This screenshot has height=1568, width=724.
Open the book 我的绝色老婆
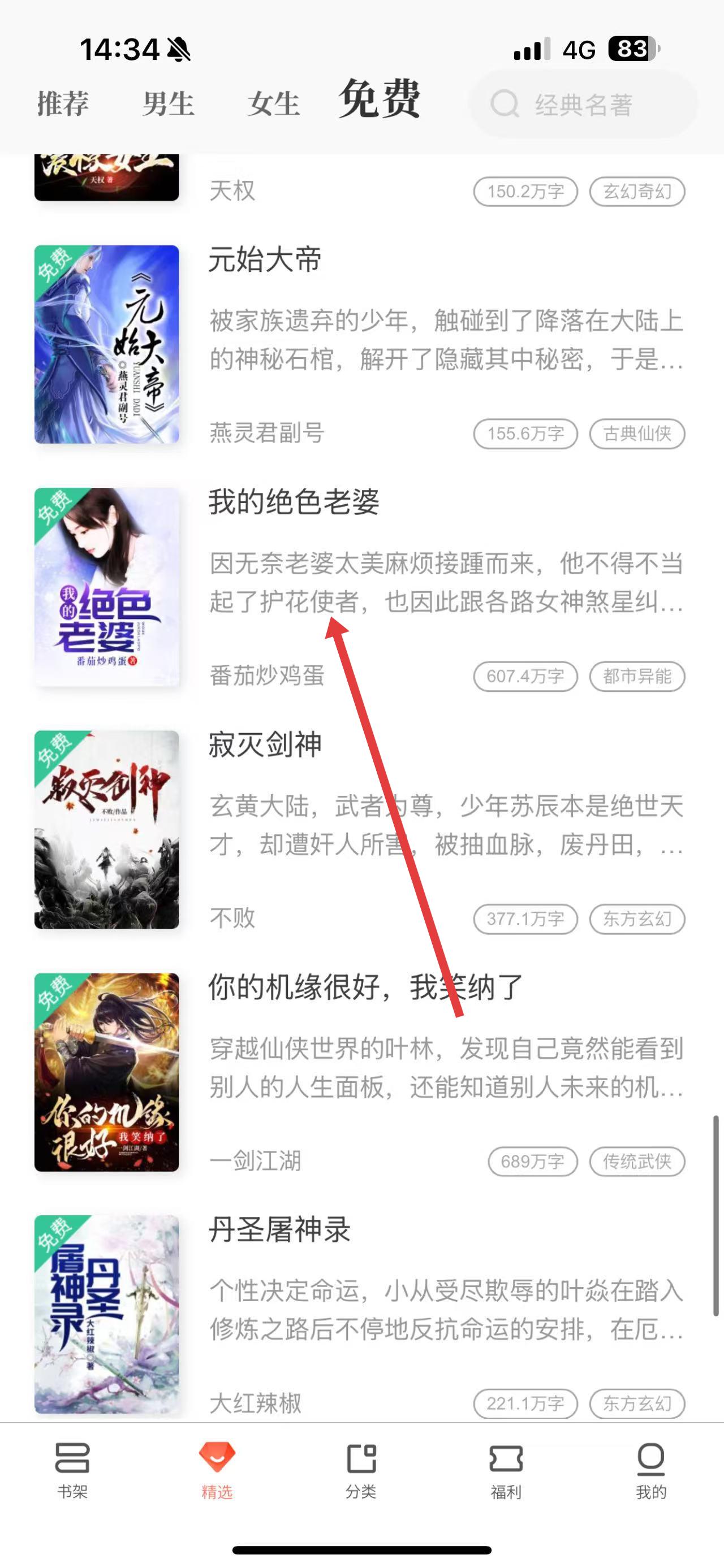coord(294,502)
